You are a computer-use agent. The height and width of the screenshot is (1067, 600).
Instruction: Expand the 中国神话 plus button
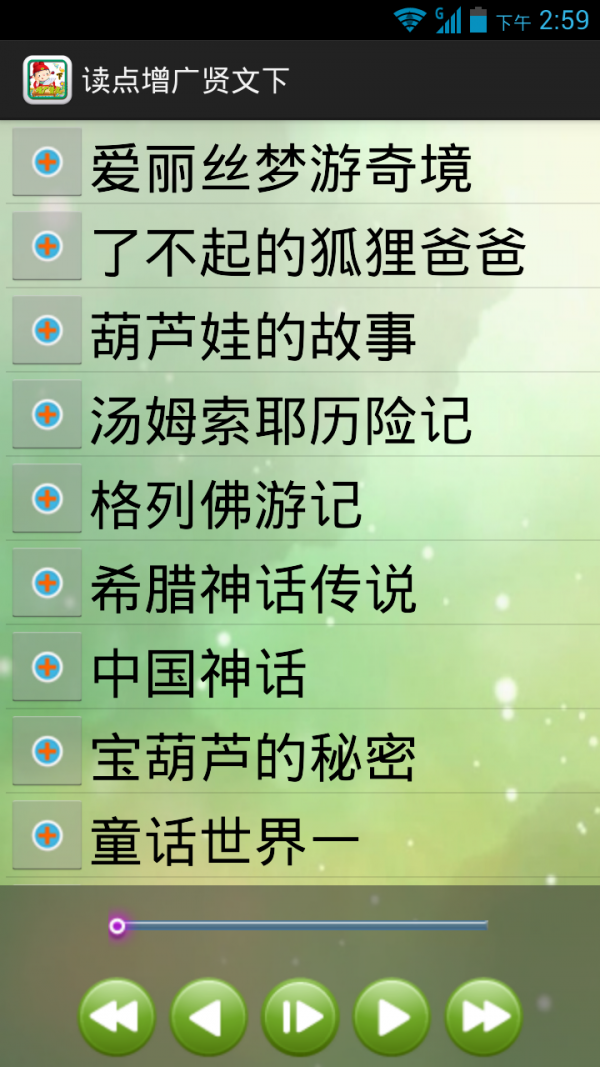tap(47, 666)
